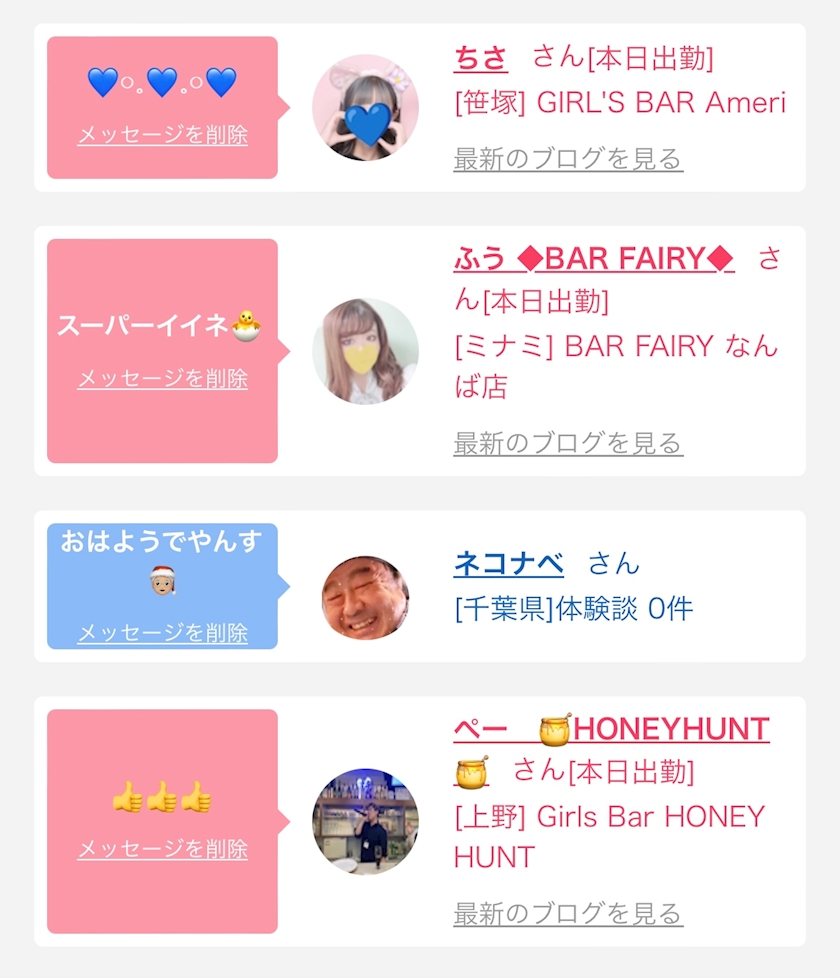View ふう's latest blog link
The width and height of the screenshot is (840, 978).
(568, 443)
